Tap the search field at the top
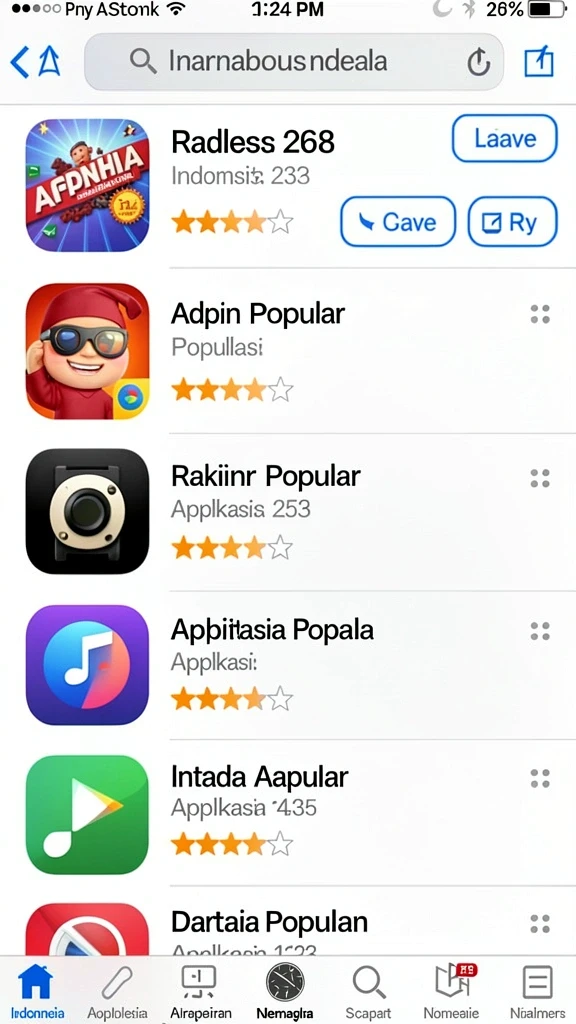This screenshot has height=1024, width=576. coord(294,62)
